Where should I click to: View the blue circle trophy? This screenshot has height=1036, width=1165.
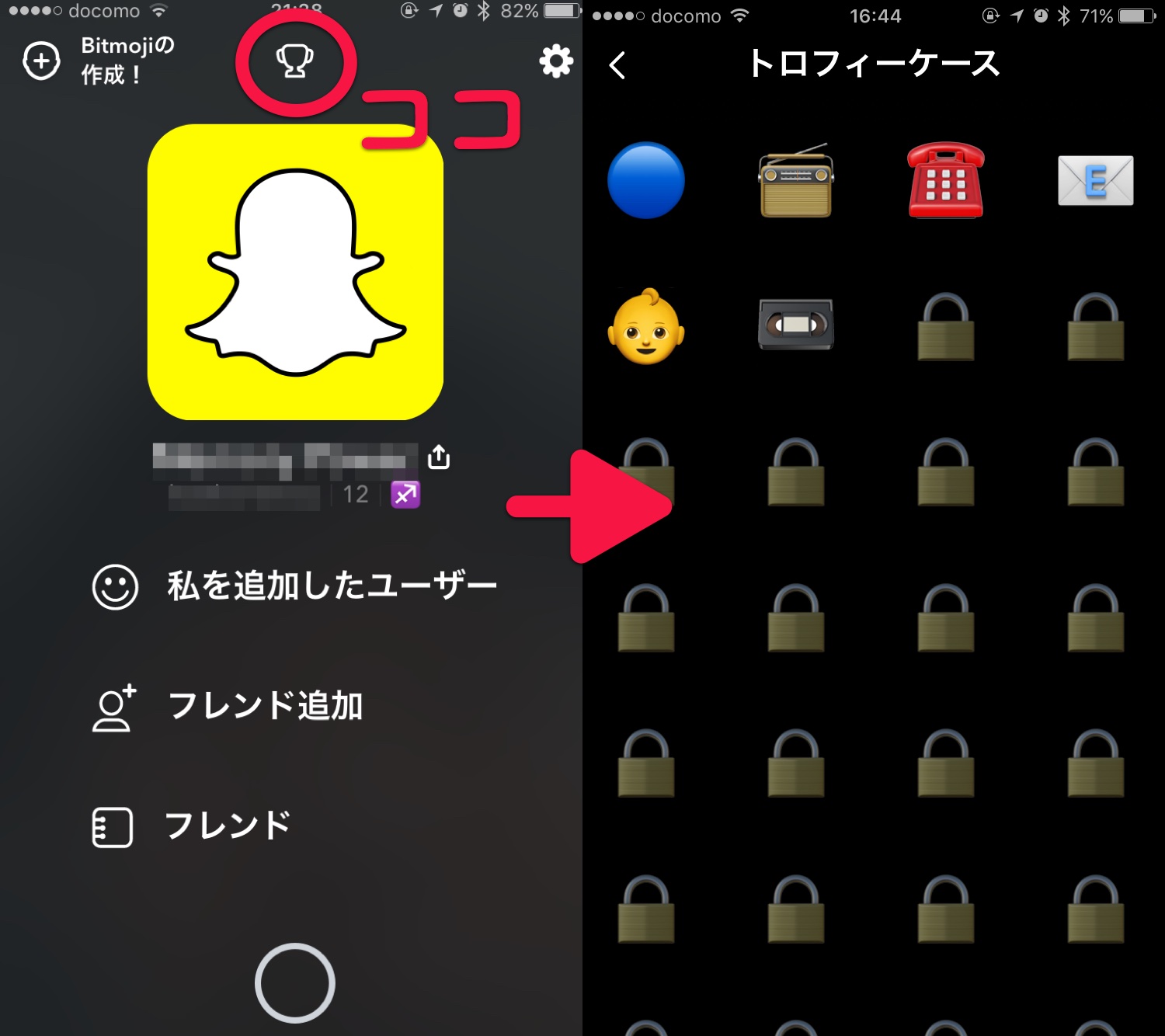646,180
